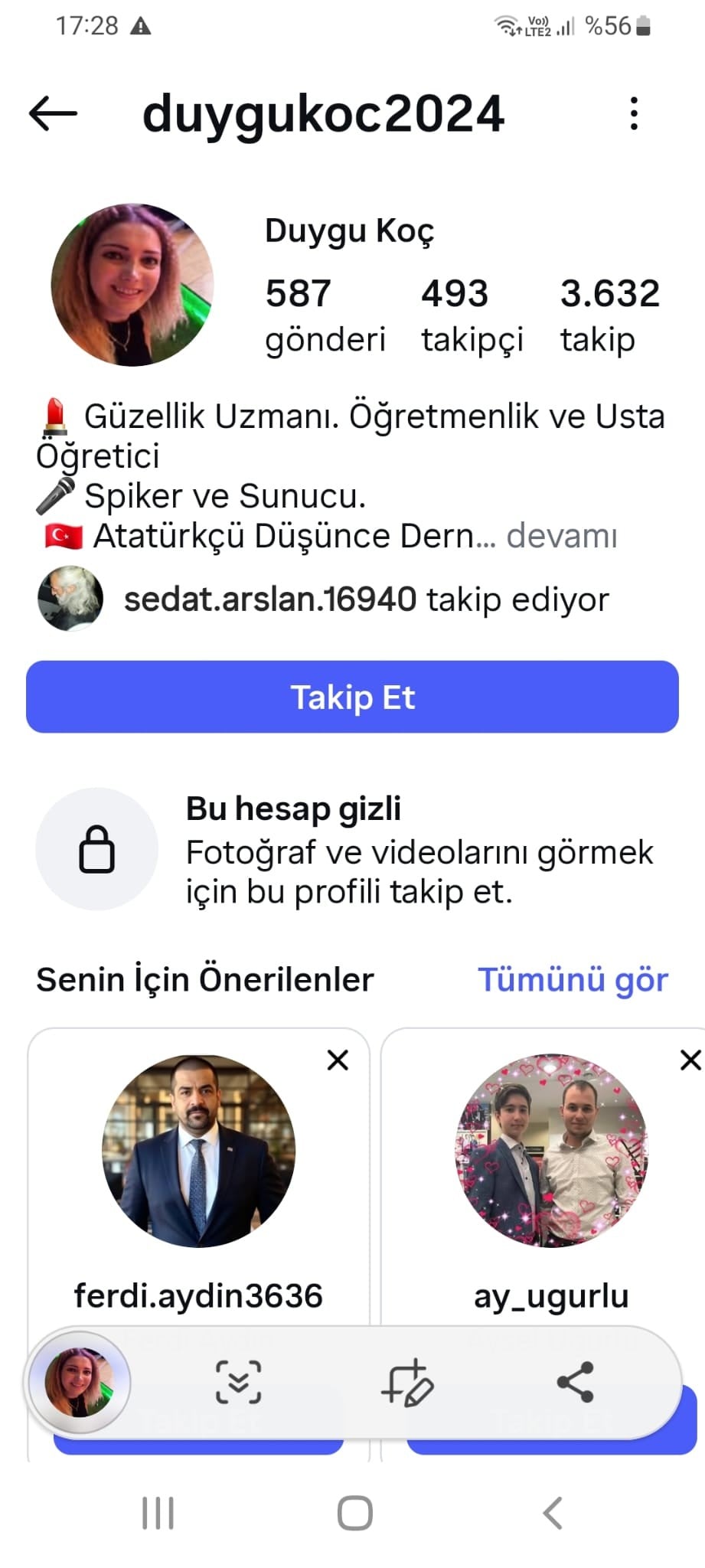Follow with the wide Takip Et button
The height and width of the screenshot is (1568, 705).
click(352, 697)
